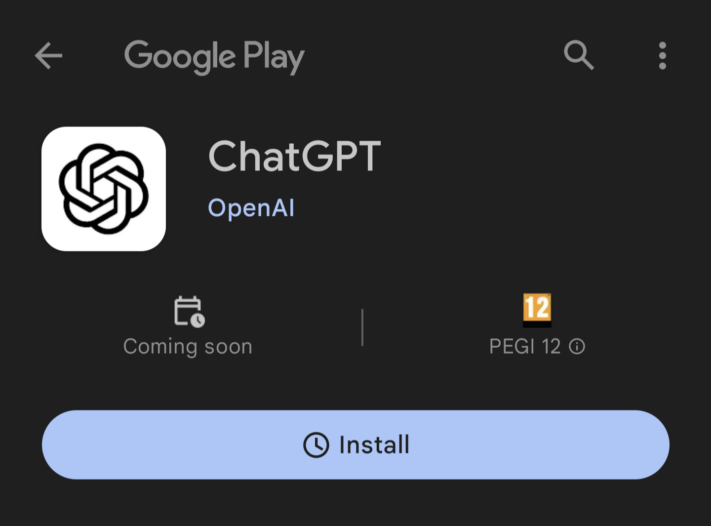Open the three-dot overflow menu

pos(662,56)
